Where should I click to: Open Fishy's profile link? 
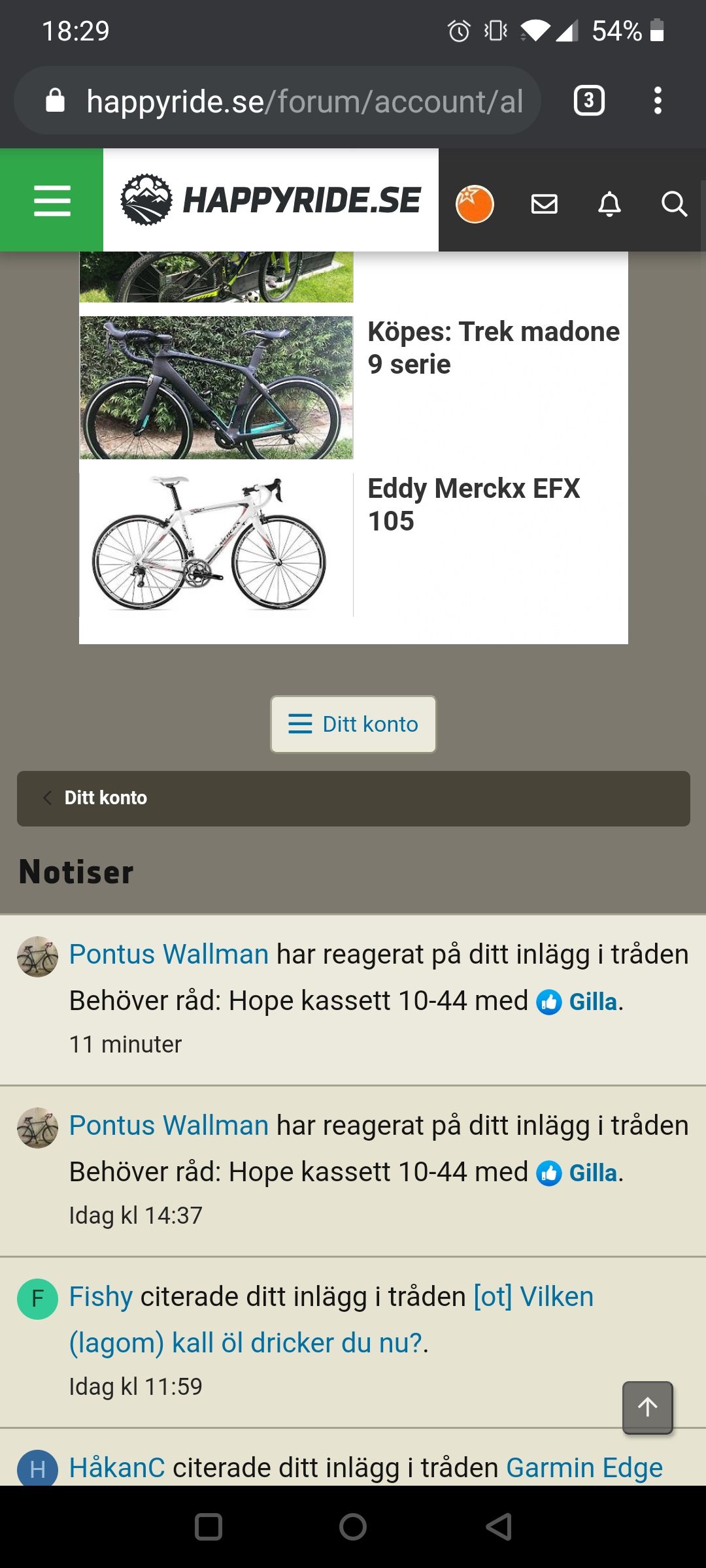(101, 1297)
